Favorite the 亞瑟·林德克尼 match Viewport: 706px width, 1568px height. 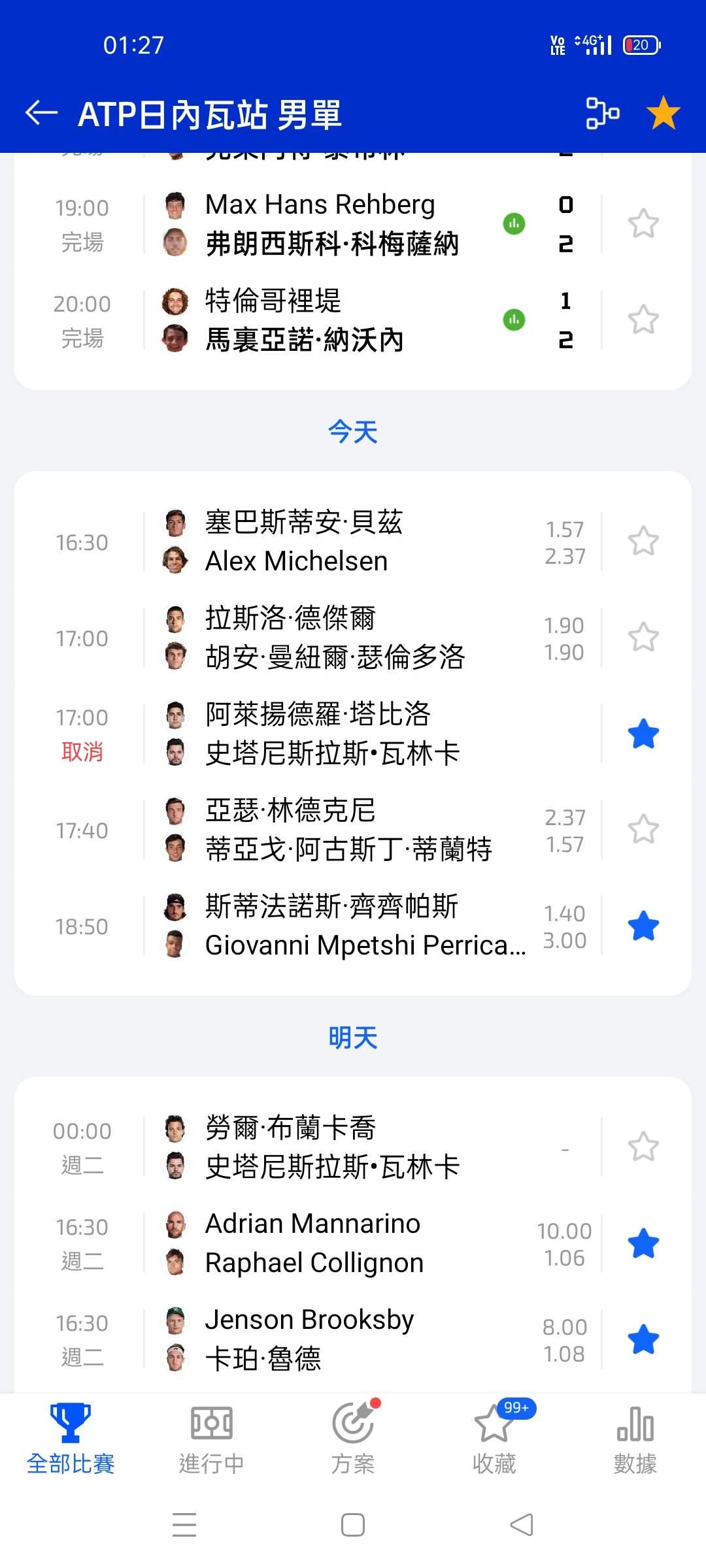pos(643,830)
